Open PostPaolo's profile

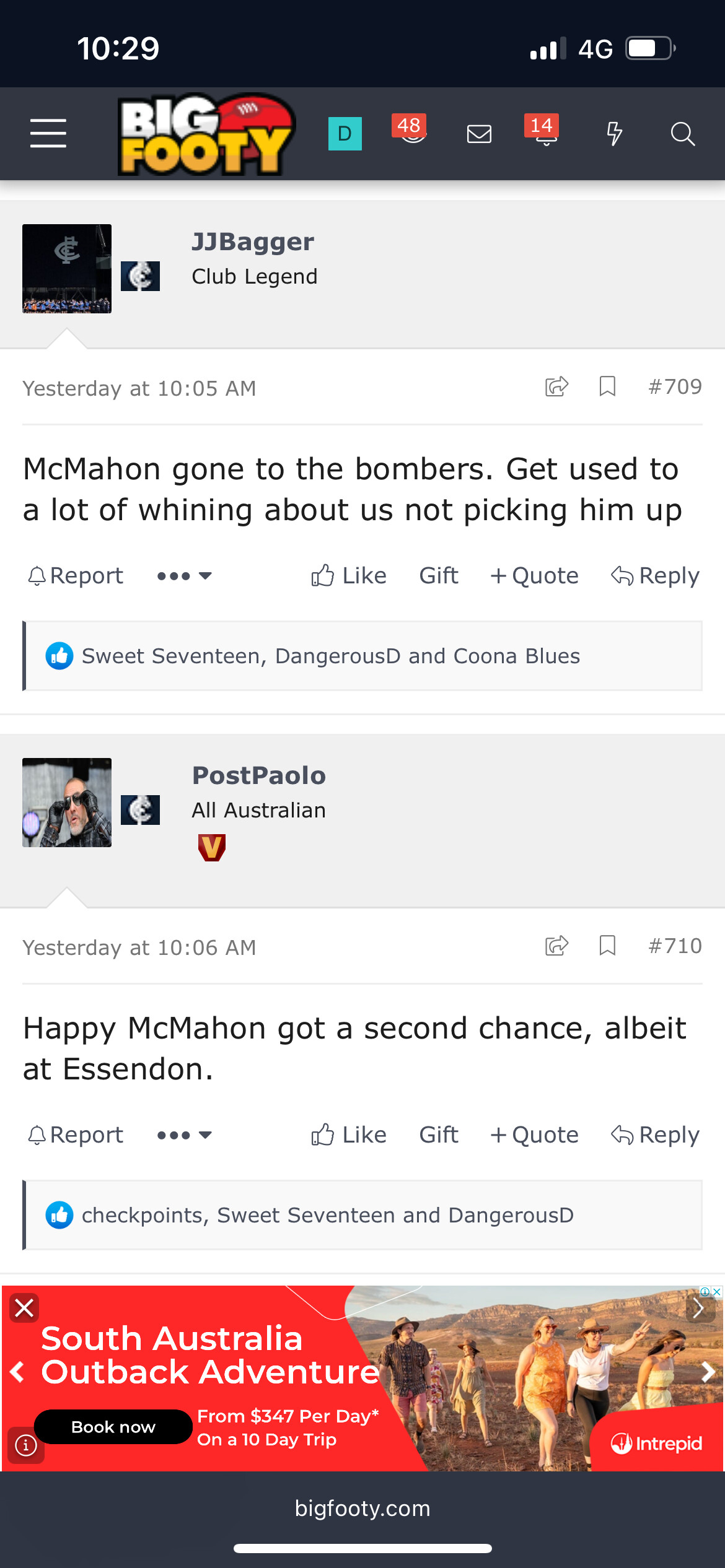[x=258, y=775]
